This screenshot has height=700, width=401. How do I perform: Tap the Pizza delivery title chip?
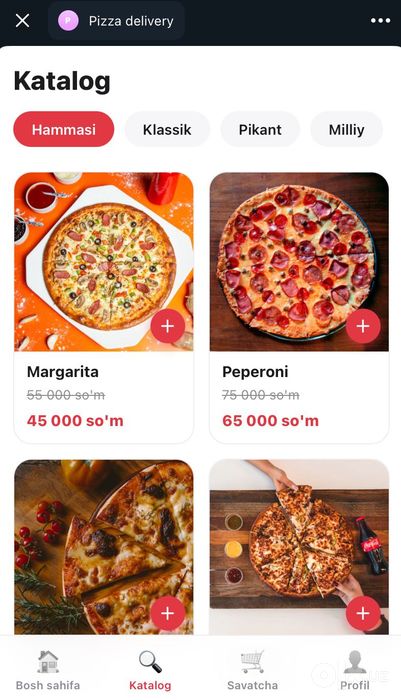[x=116, y=21]
